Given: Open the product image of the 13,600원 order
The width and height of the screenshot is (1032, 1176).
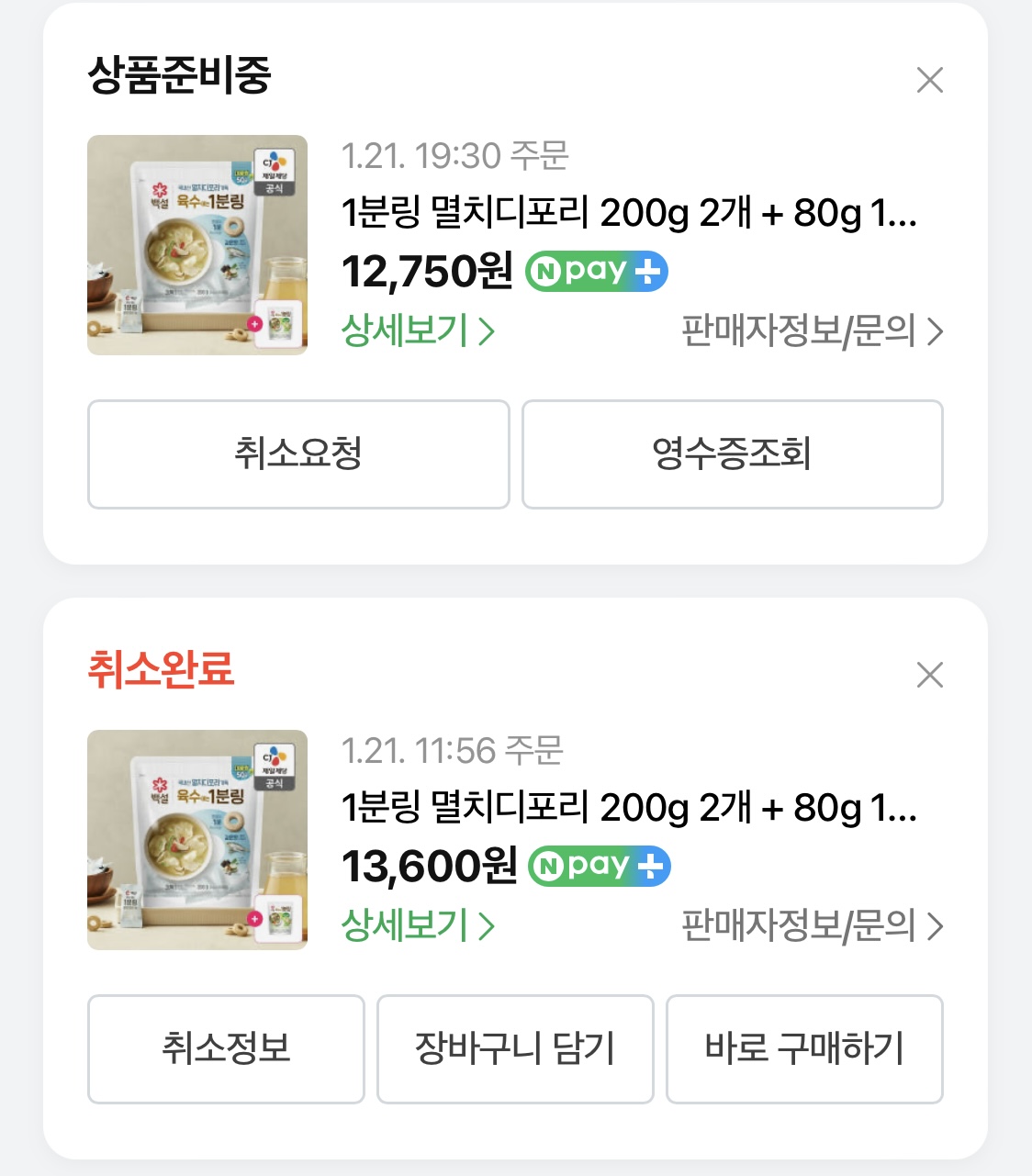Looking at the screenshot, I should [197, 840].
